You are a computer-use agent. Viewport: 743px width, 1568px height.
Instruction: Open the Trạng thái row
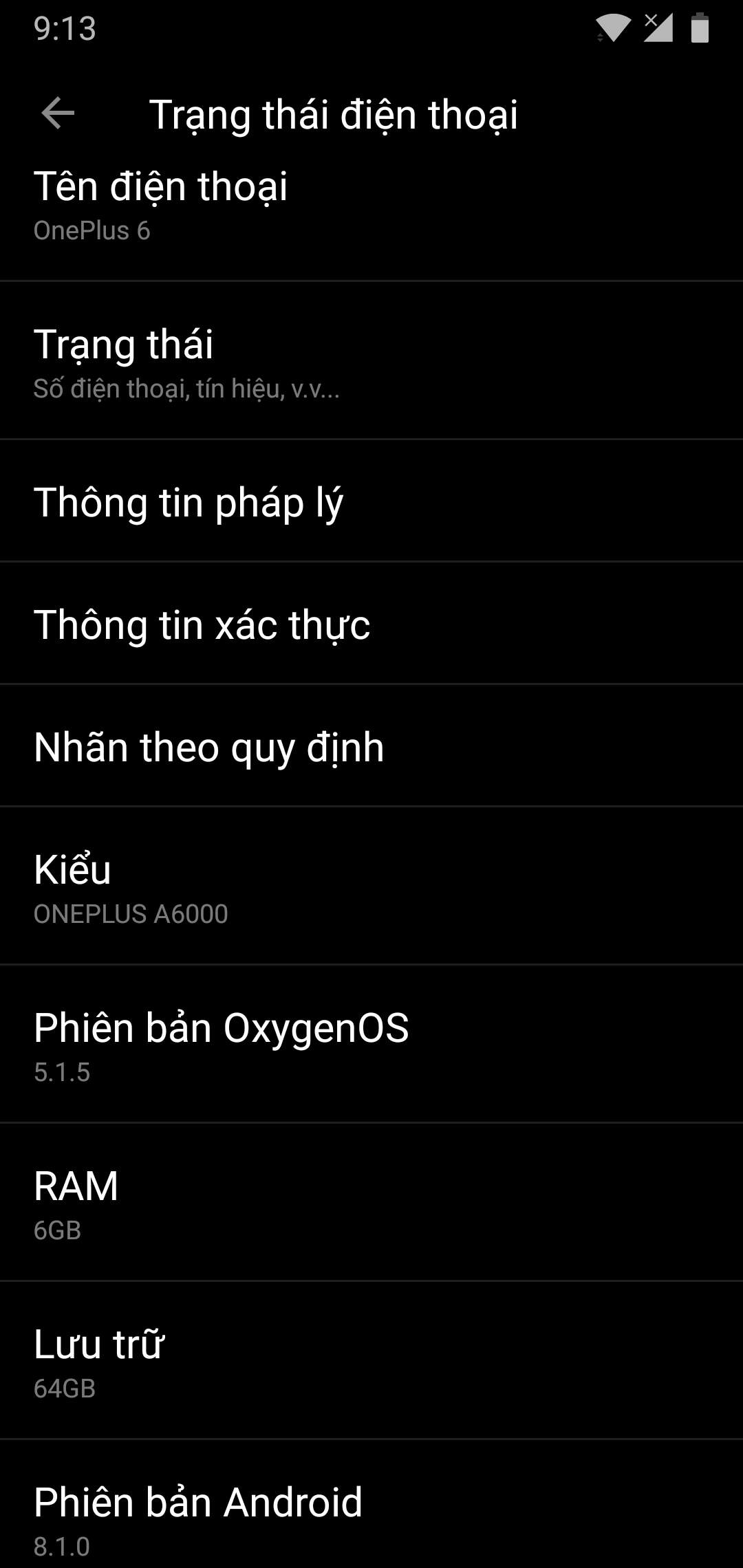(371, 361)
